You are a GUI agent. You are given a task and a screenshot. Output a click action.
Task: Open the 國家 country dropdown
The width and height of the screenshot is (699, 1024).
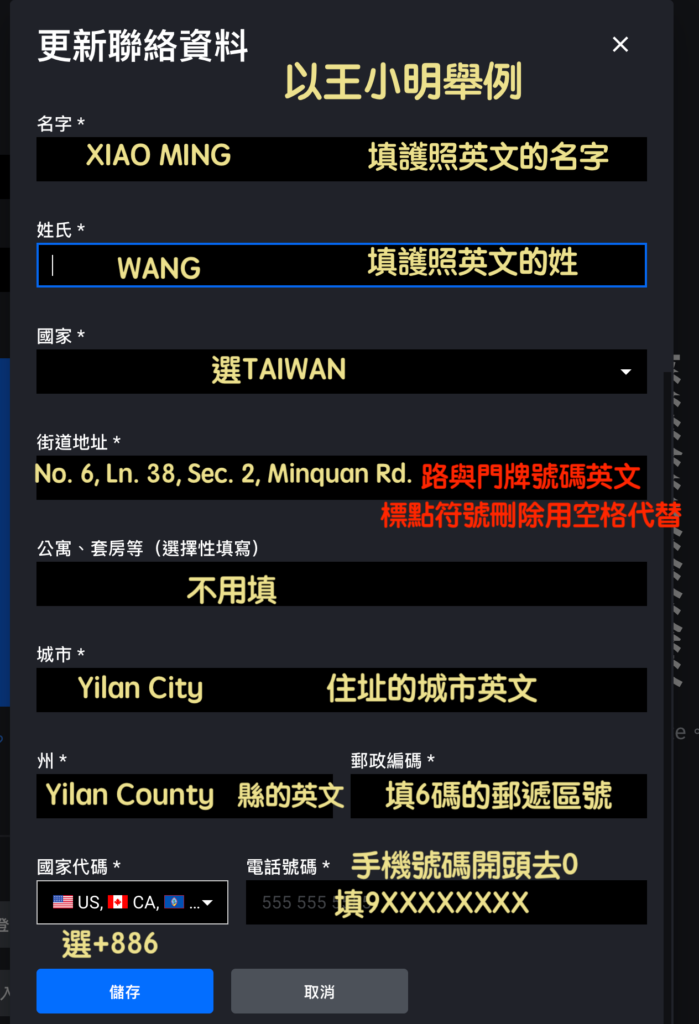point(341,371)
